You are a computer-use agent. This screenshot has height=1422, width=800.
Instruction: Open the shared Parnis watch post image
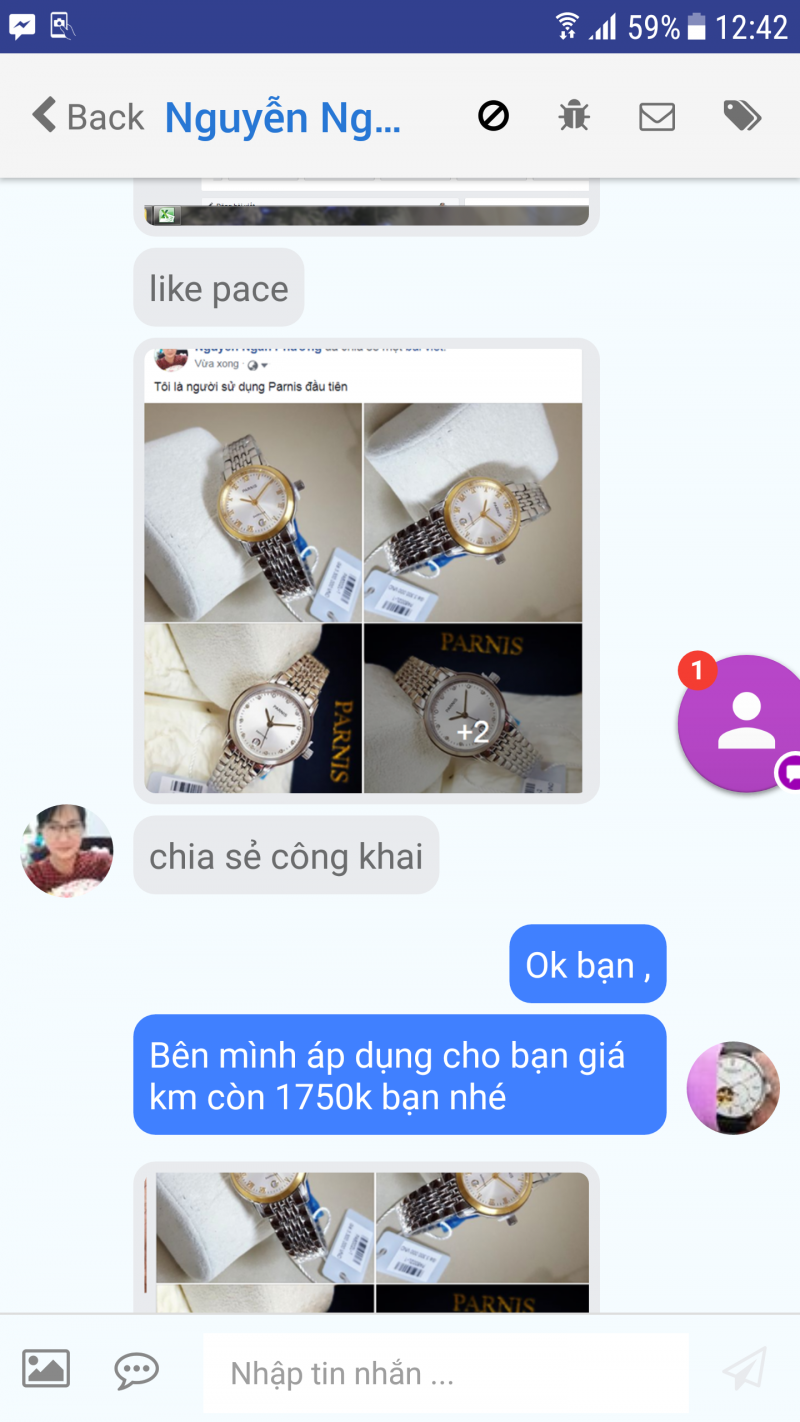pos(365,570)
